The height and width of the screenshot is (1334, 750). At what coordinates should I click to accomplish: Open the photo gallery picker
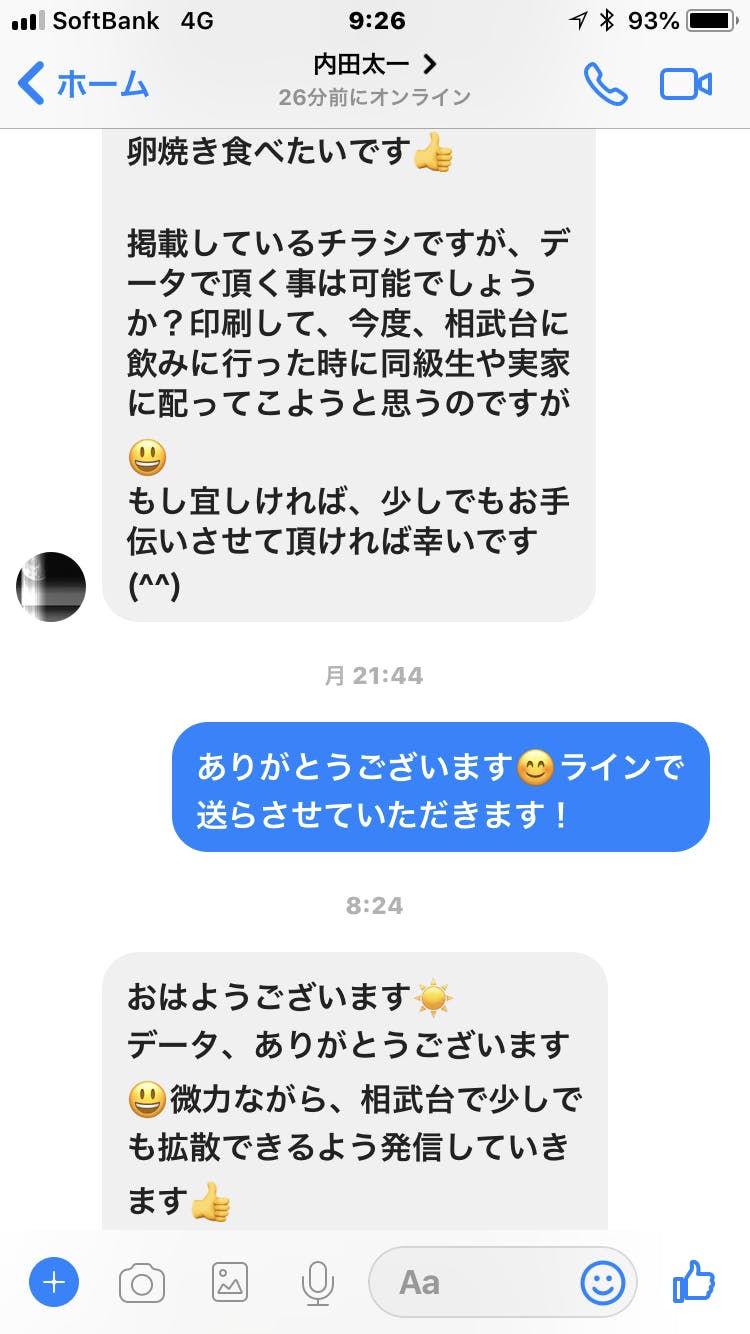pos(230,1282)
